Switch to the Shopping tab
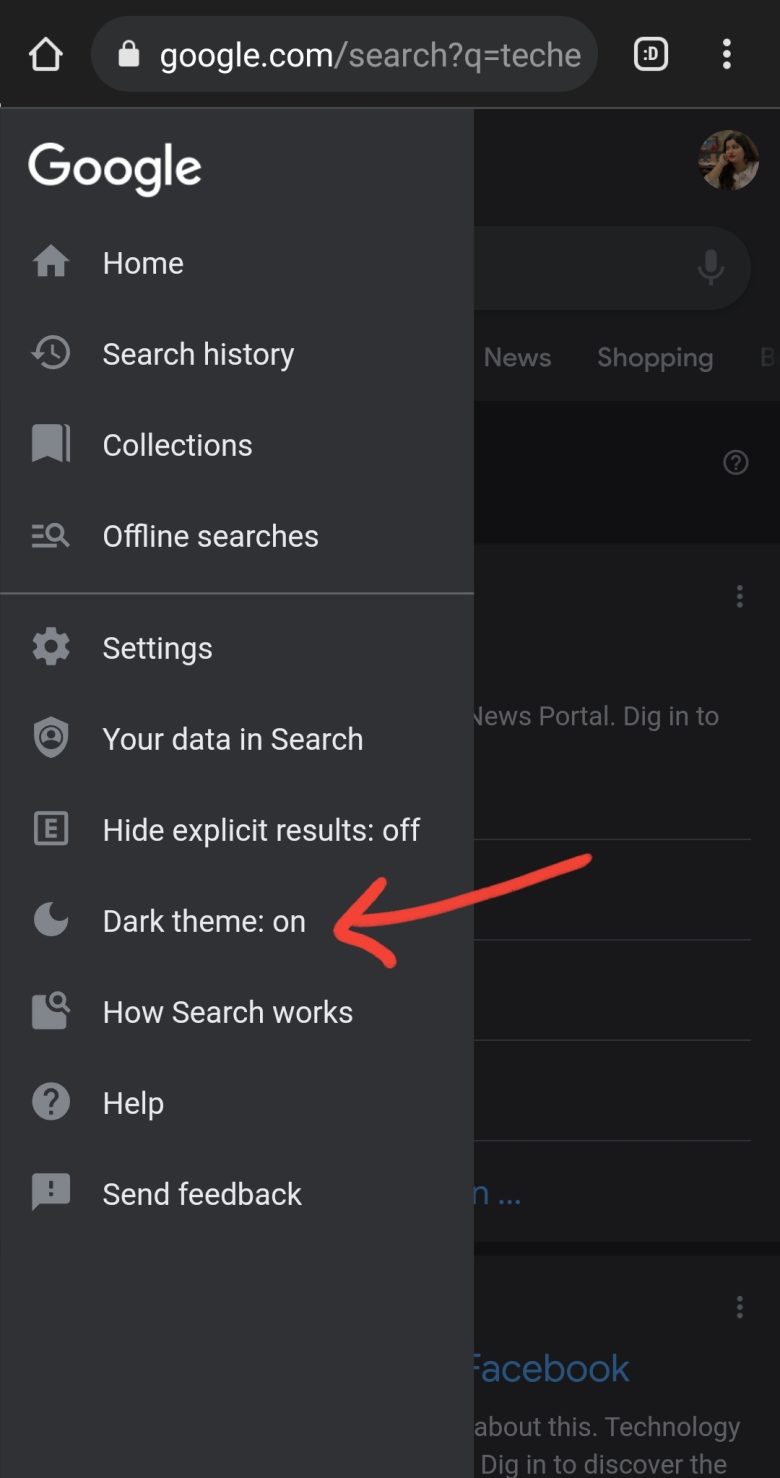This screenshot has height=1478, width=780. (x=655, y=357)
